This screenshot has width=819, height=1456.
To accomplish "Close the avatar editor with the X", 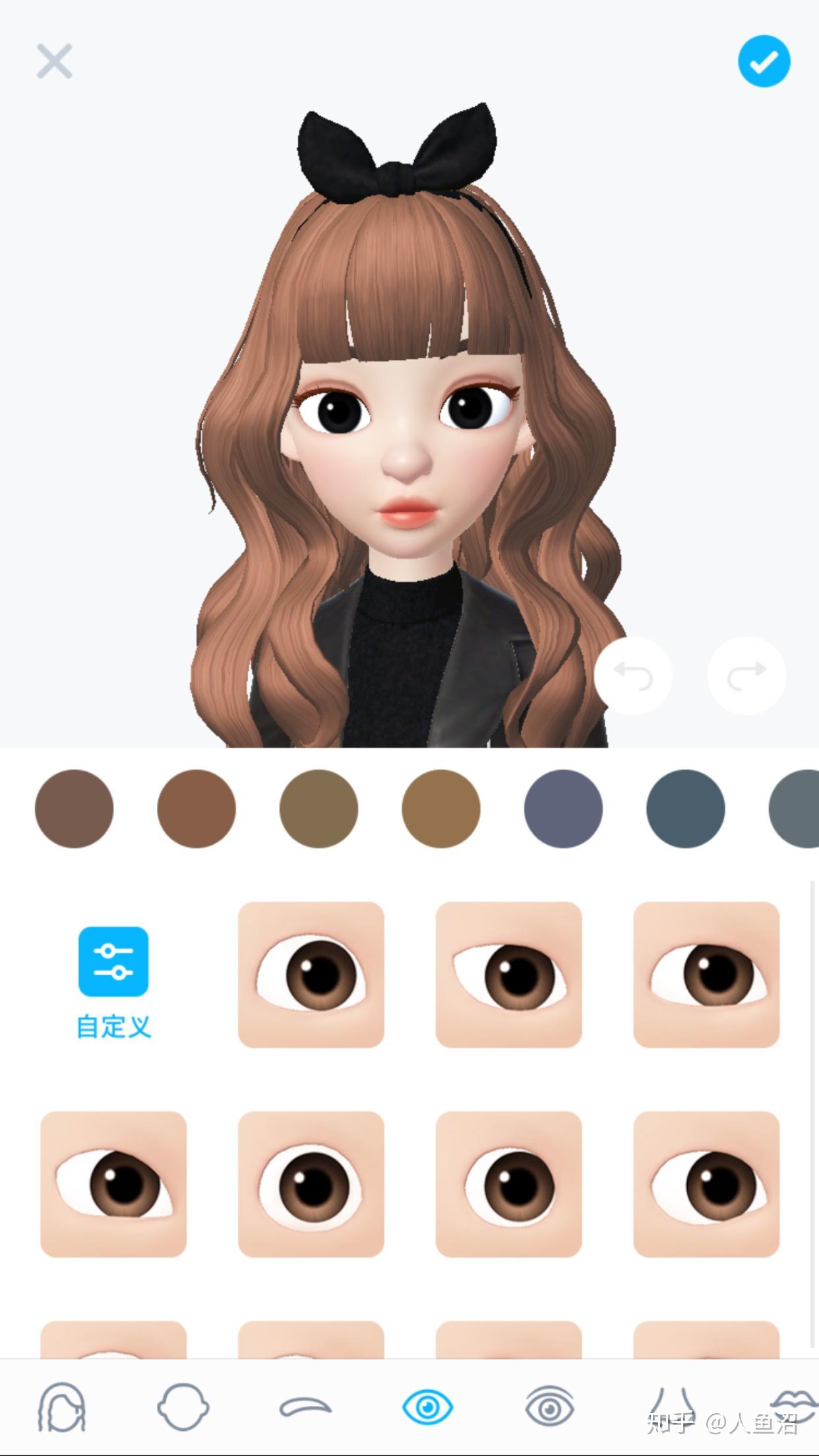I will [54, 61].
